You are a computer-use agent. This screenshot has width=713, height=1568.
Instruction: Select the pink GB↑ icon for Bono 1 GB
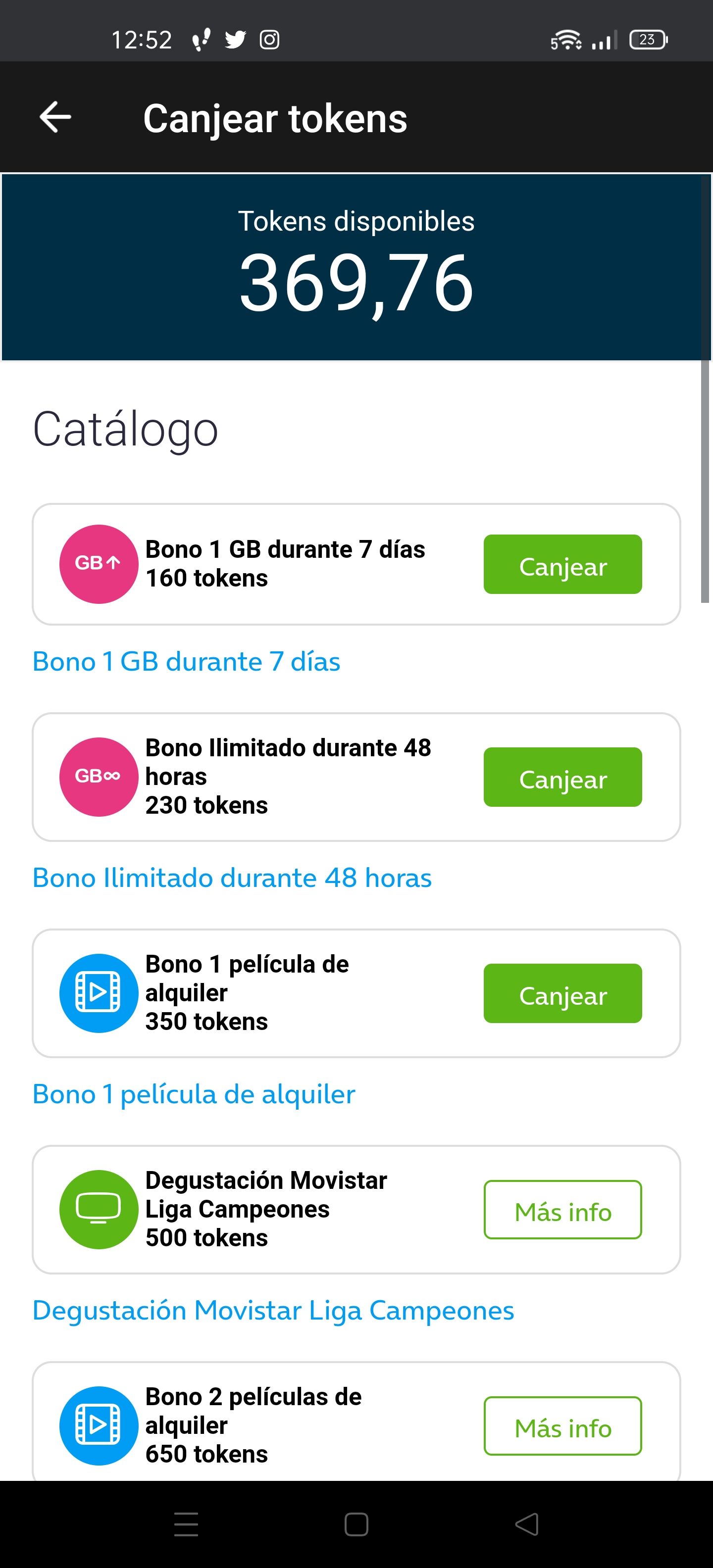(98, 563)
